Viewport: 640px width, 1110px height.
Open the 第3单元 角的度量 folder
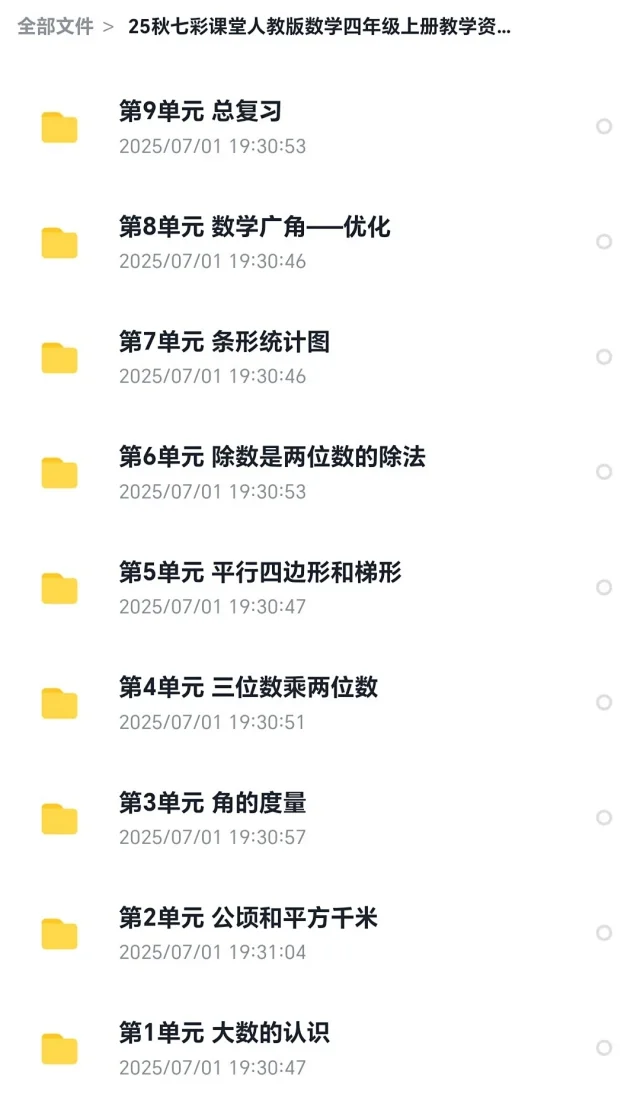coord(320,819)
